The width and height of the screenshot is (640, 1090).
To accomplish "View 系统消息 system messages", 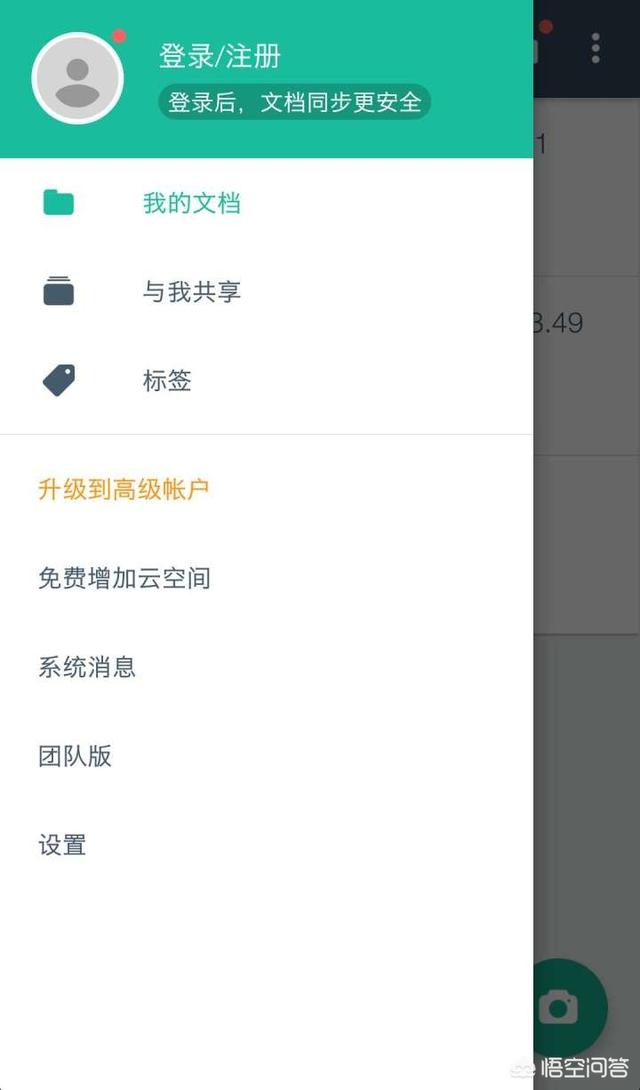I will coord(87,667).
